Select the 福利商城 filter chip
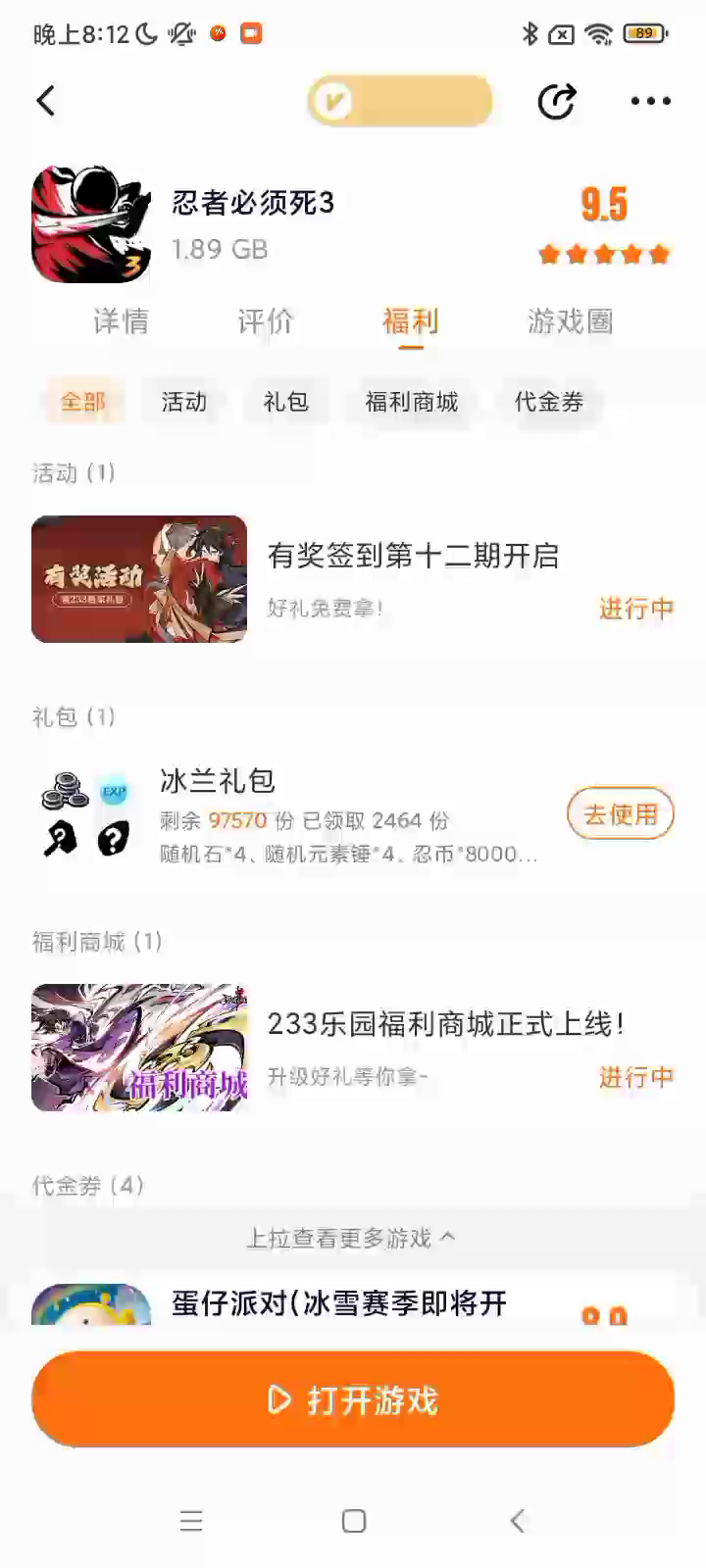The image size is (706, 1568). 412,402
